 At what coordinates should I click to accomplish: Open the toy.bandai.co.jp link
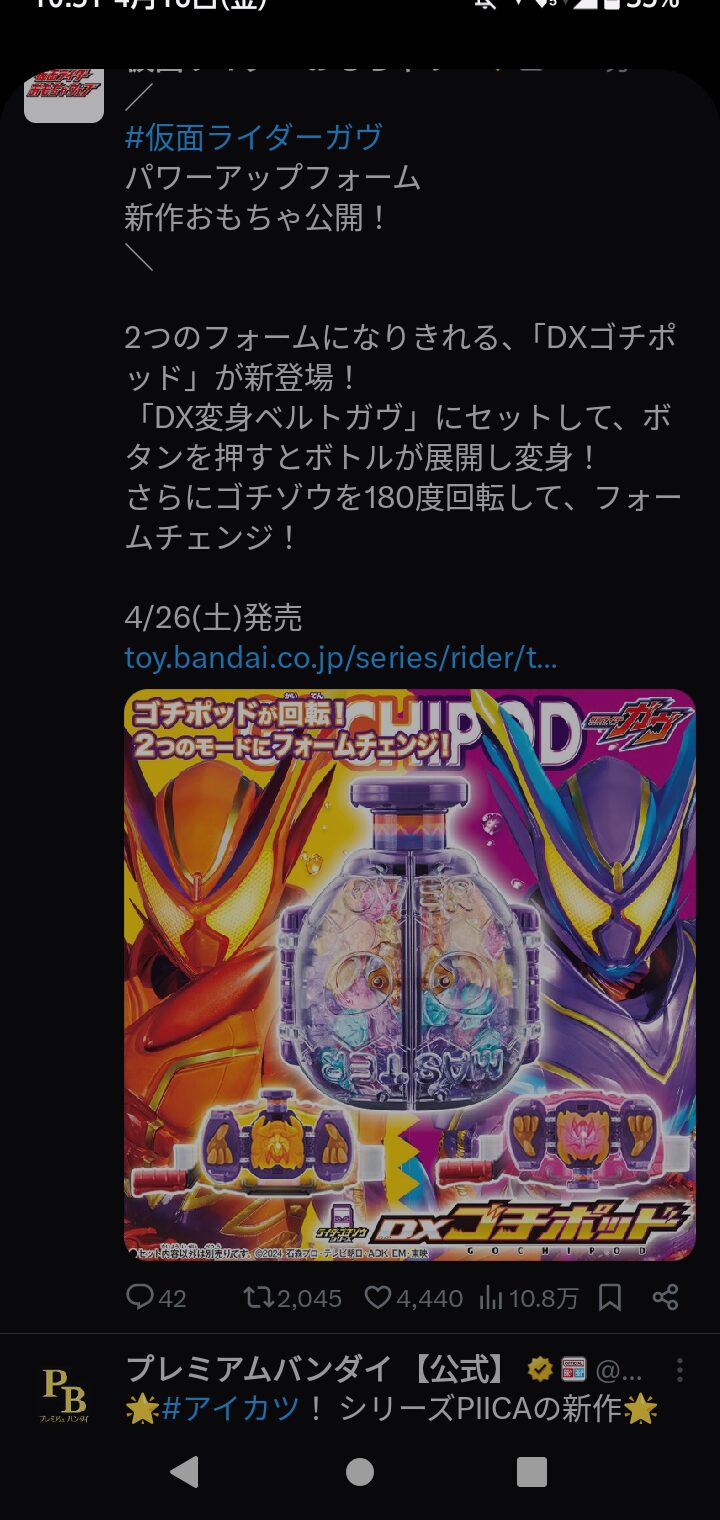[x=340, y=658]
